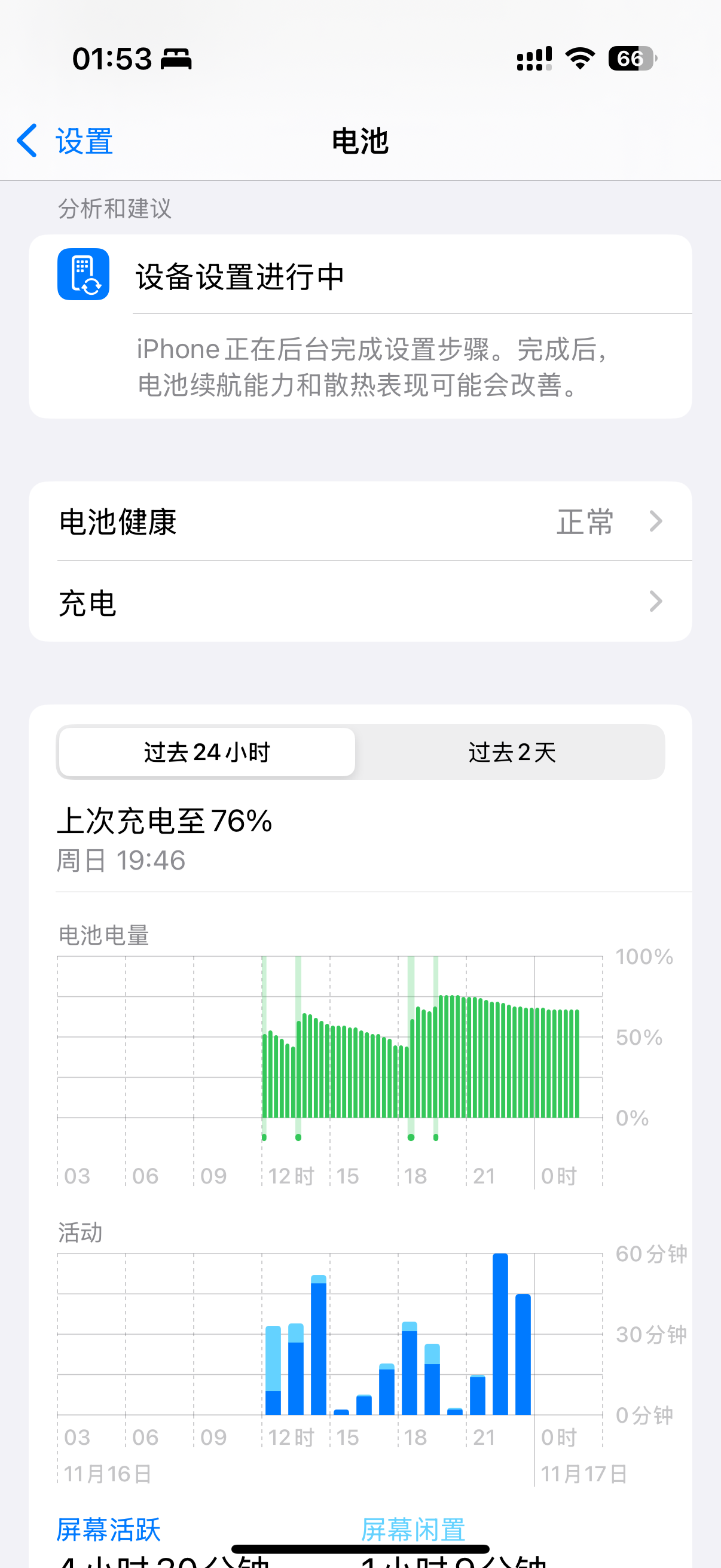Switch to 过去24小时 view
Image resolution: width=721 pixels, height=1568 pixels.
coord(207,752)
